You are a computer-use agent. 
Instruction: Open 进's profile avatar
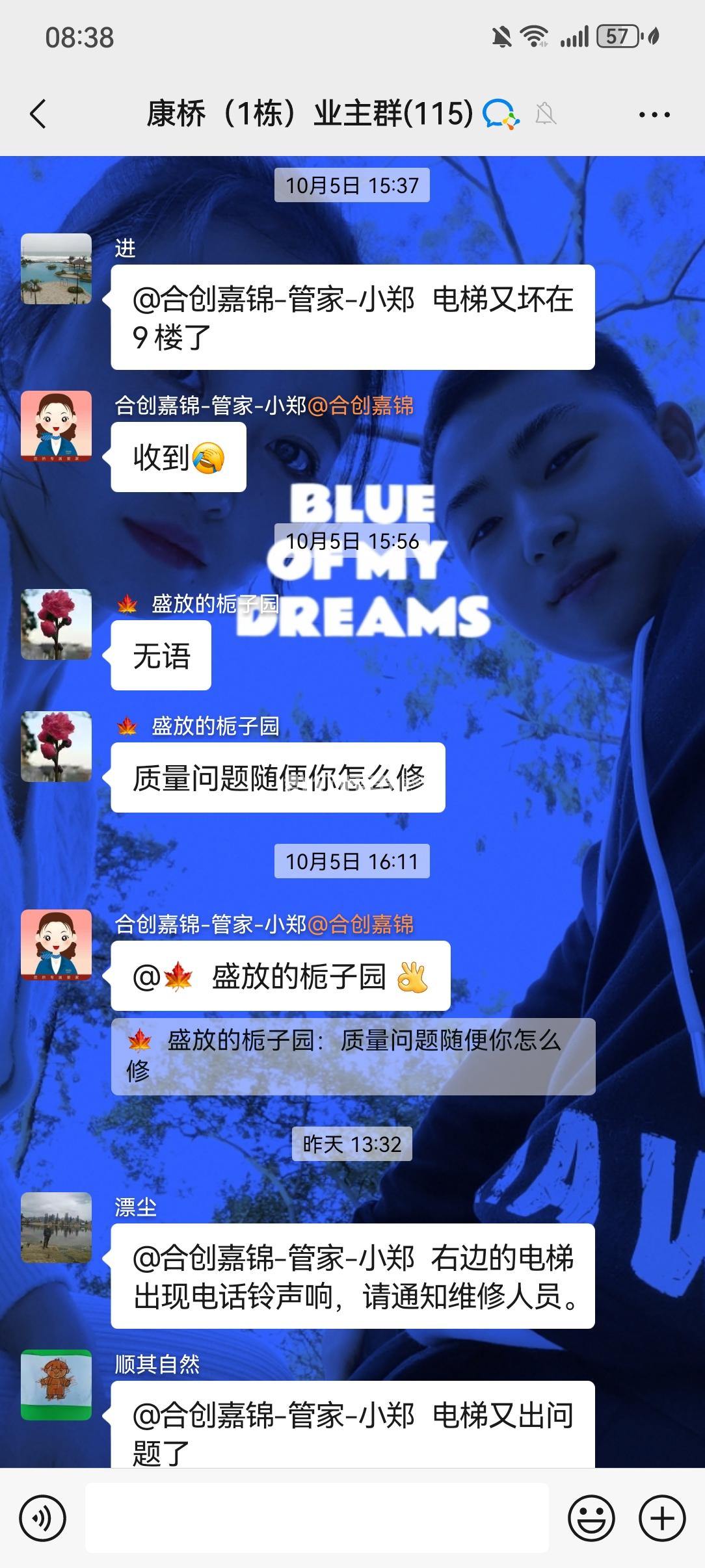(x=57, y=269)
